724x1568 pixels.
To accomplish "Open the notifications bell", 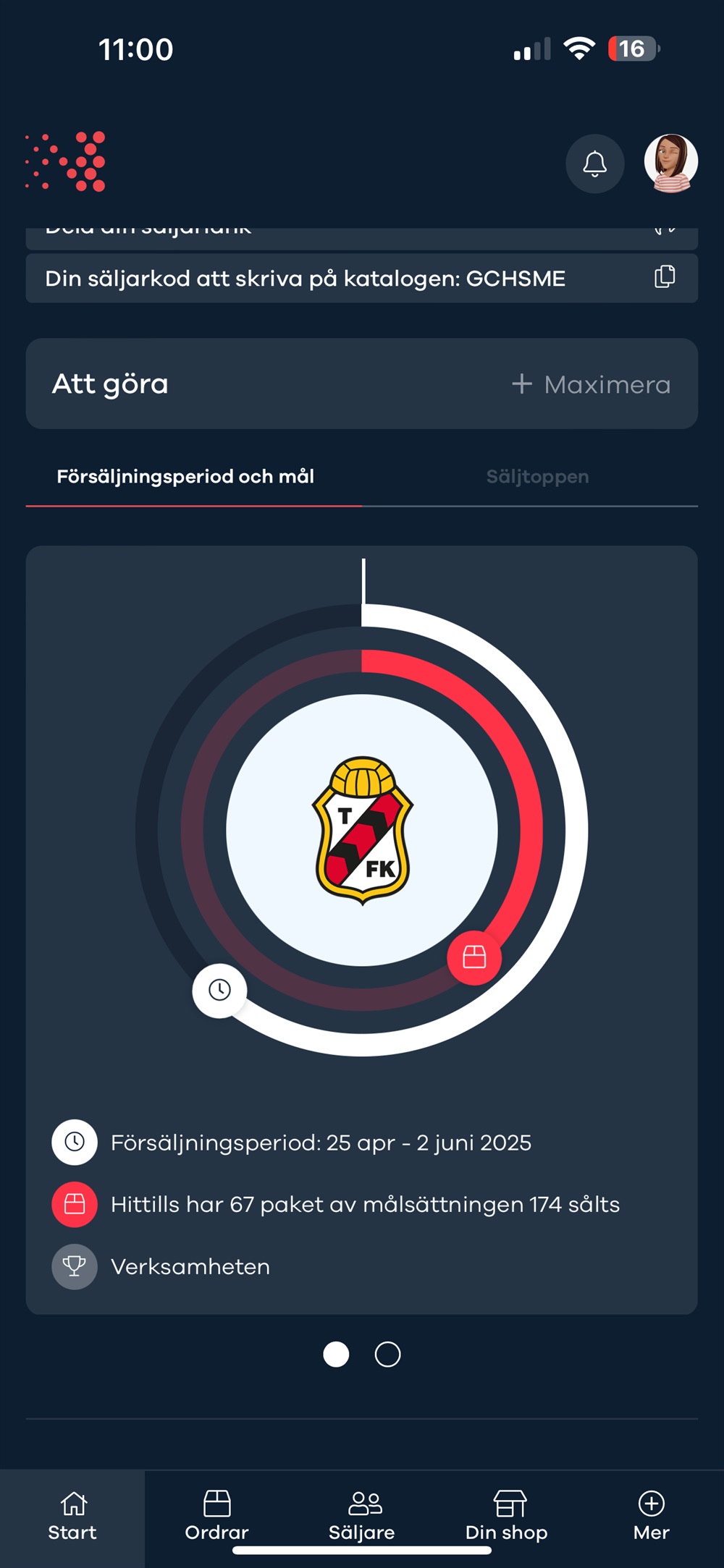I will pos(594,164).
